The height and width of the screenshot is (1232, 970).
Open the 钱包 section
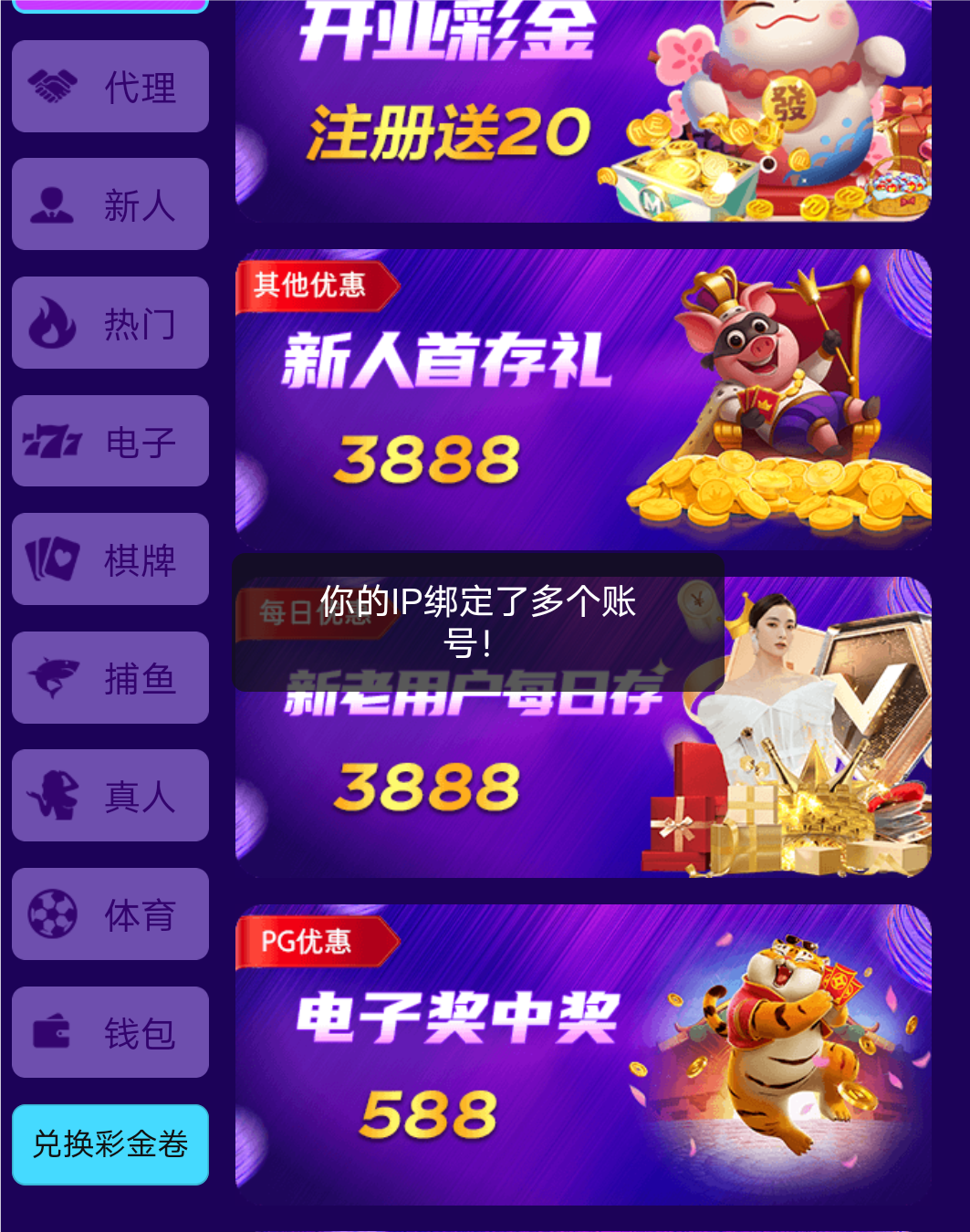(x=110, y=1032)
